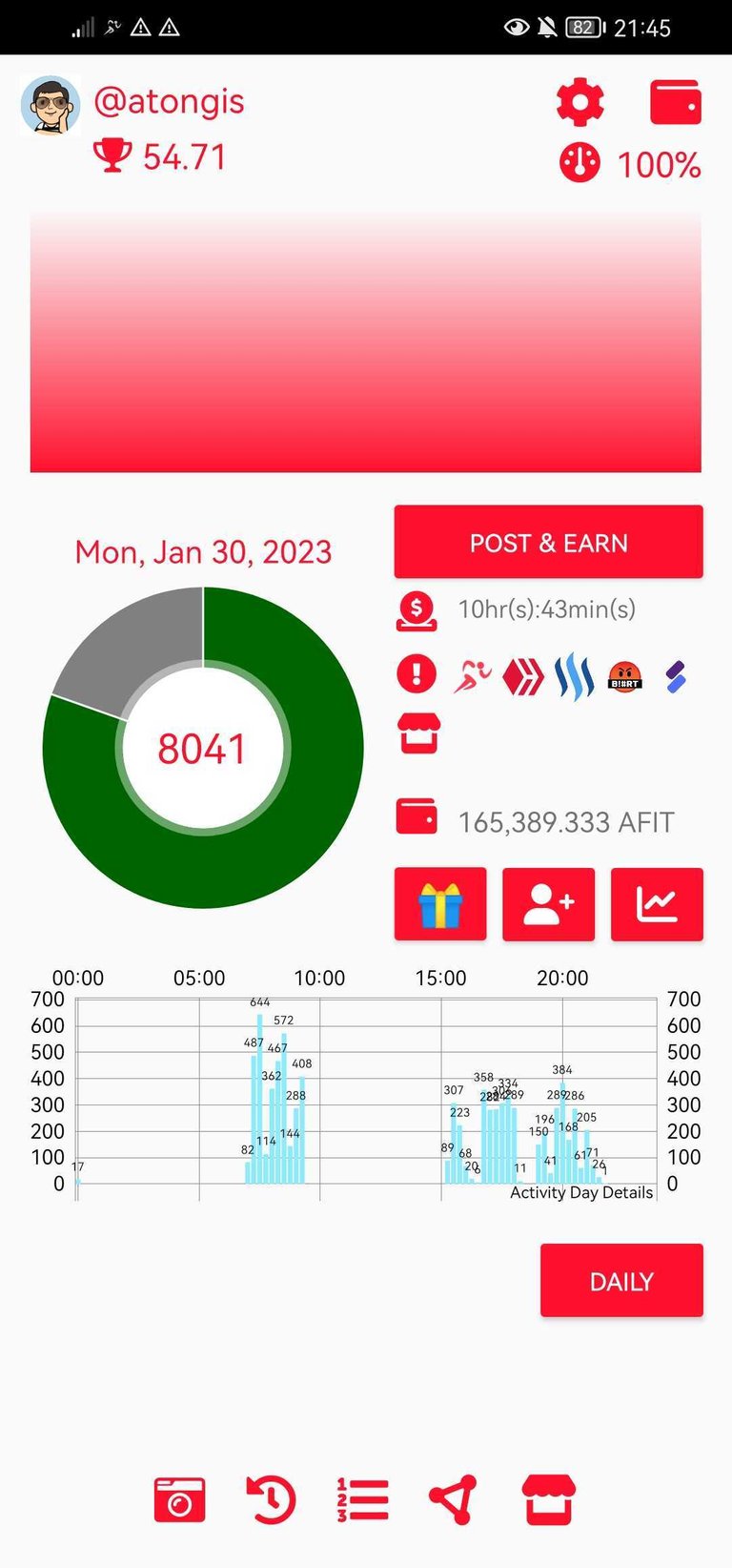Tap the share network icon
The image size is (732, 1568).
click(x=454, y=1499)
